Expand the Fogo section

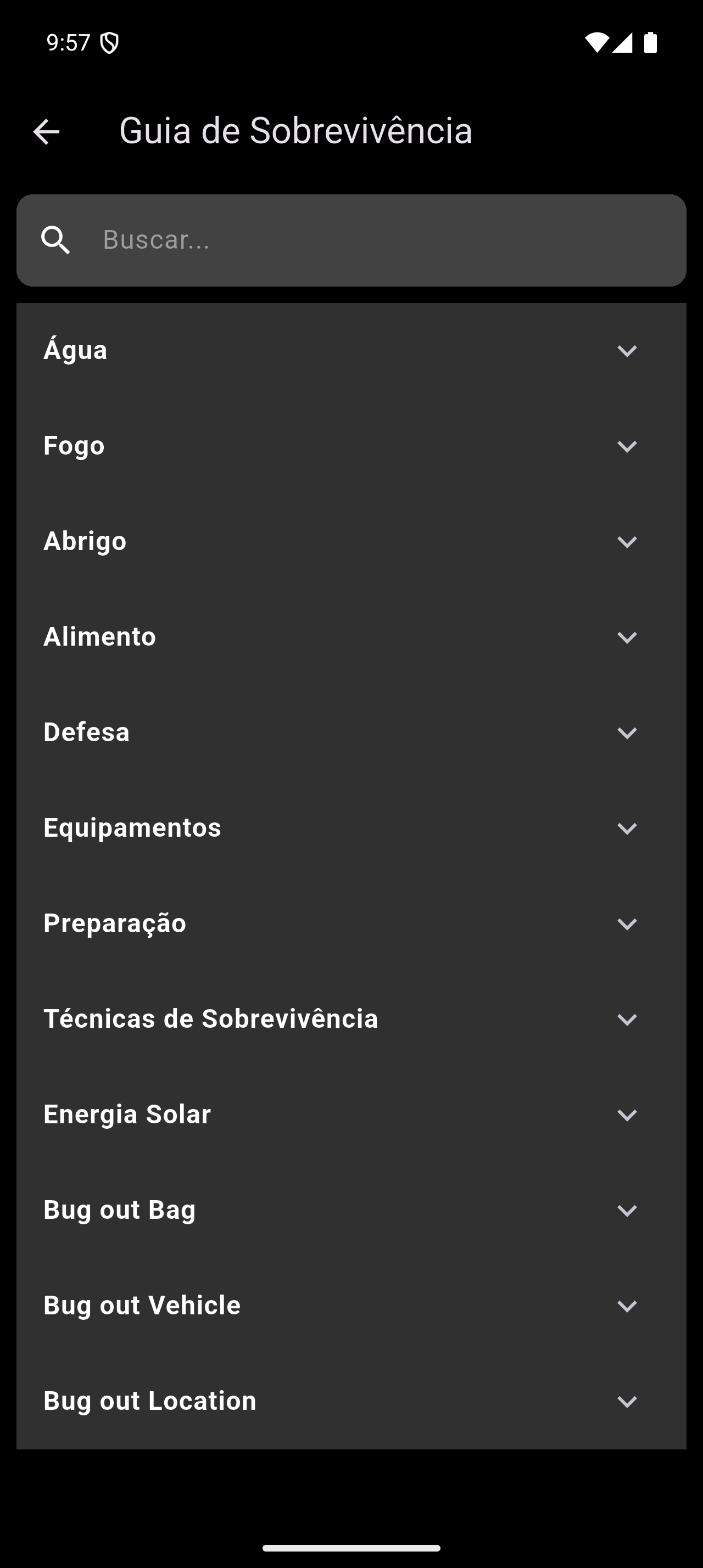(x=350, y=446)
